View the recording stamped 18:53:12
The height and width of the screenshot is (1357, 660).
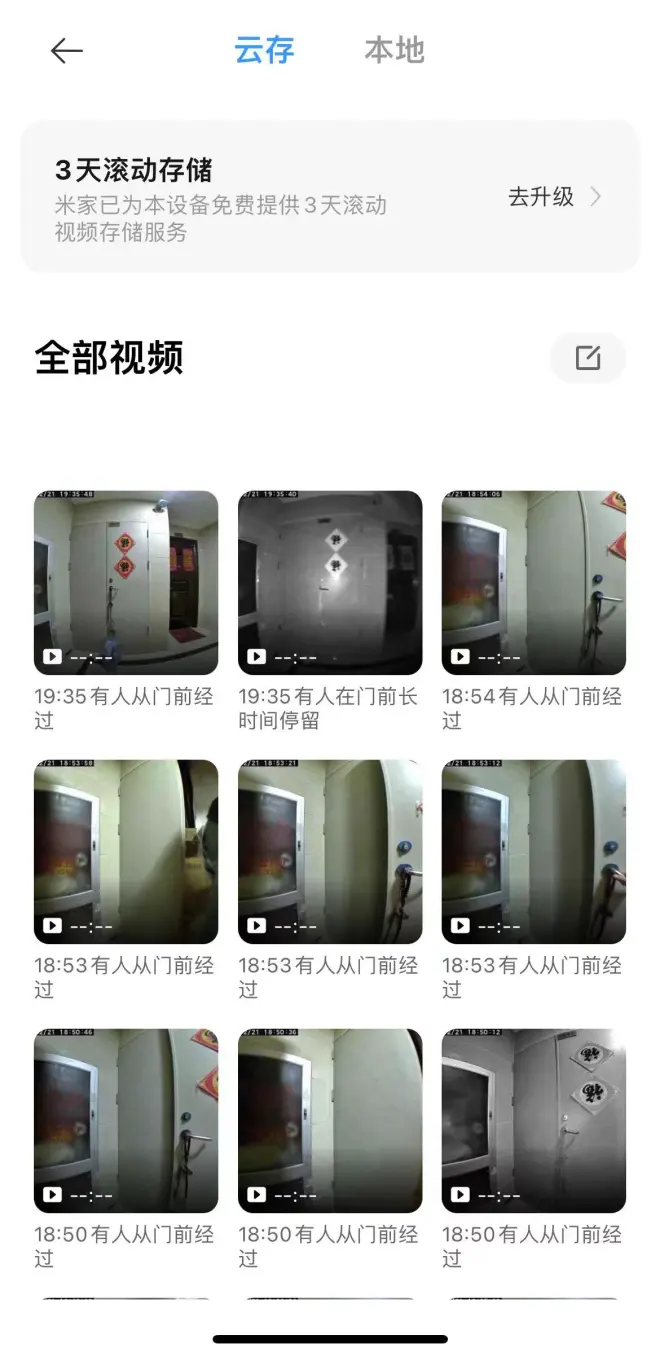534,851
